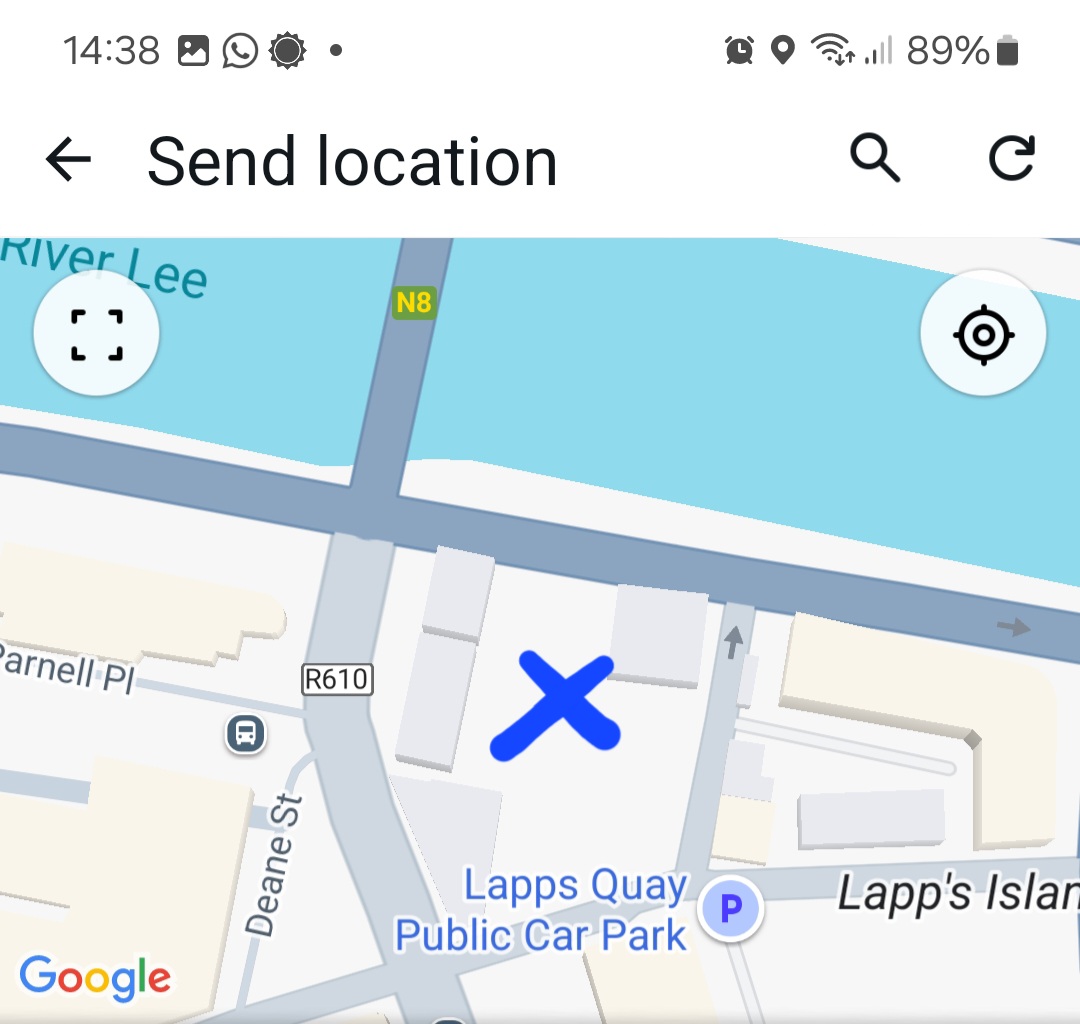The width and height of the screenshot is (1080, 1024).
Task: Go back from Send location
Action: pyautogui.click(x=68, y=160)
